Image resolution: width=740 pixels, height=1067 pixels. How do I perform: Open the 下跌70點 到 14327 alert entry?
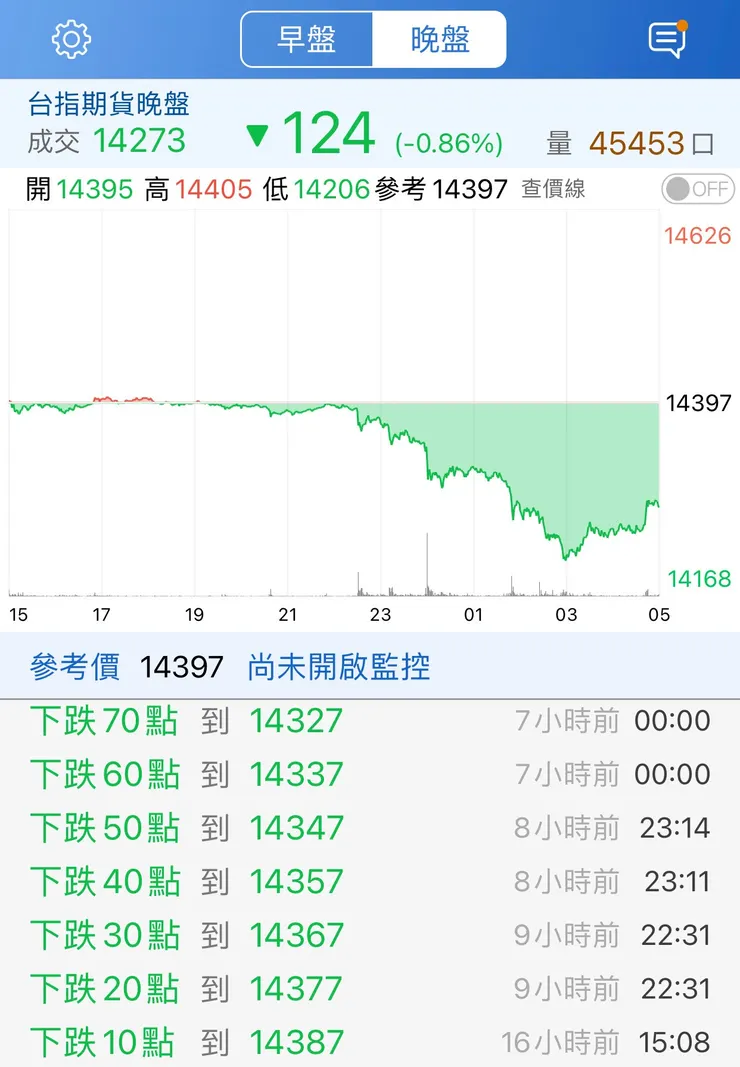click(x=190, y=719)
